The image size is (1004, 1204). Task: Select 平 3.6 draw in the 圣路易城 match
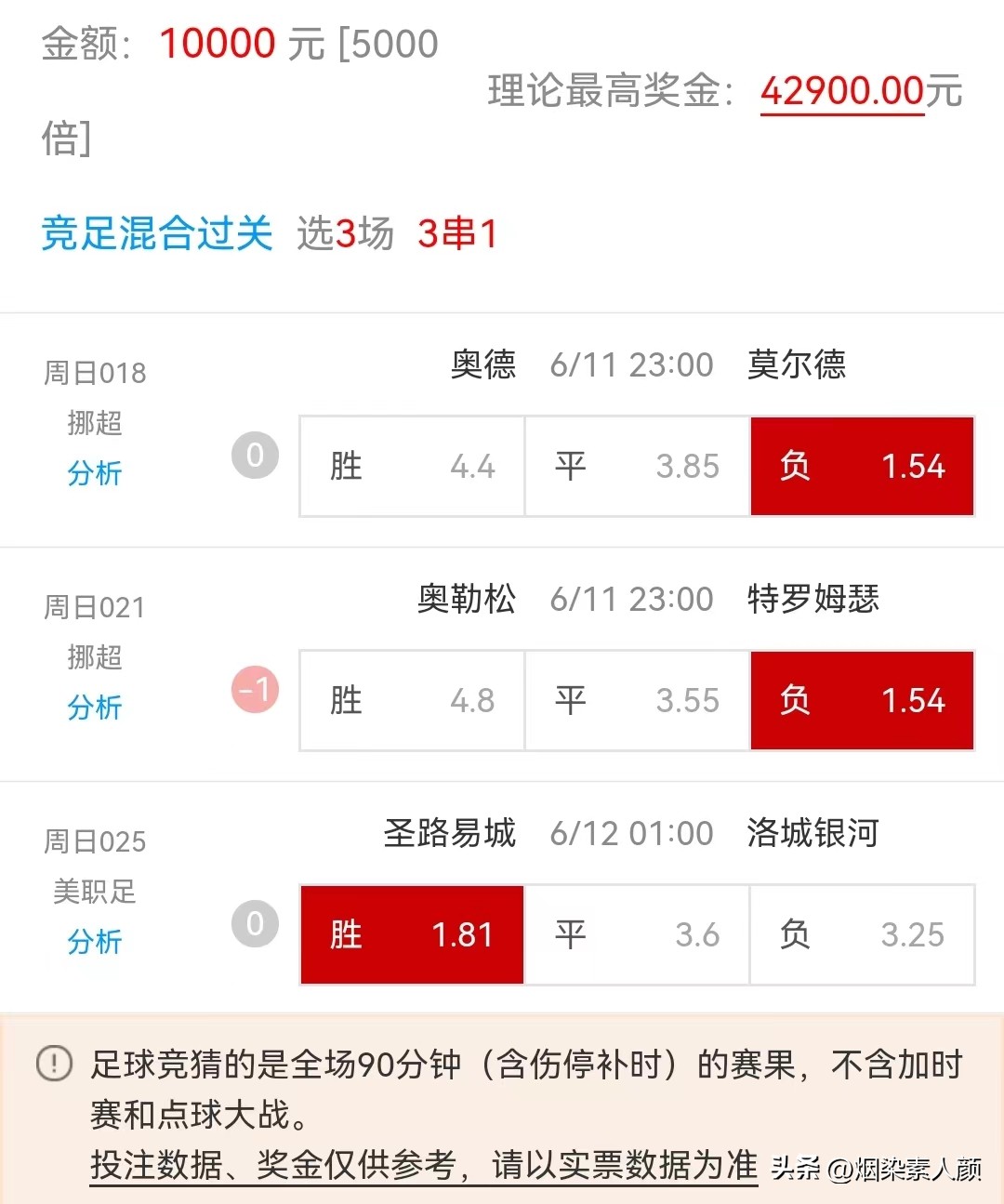pyautogui.click(x=636, y=934)
